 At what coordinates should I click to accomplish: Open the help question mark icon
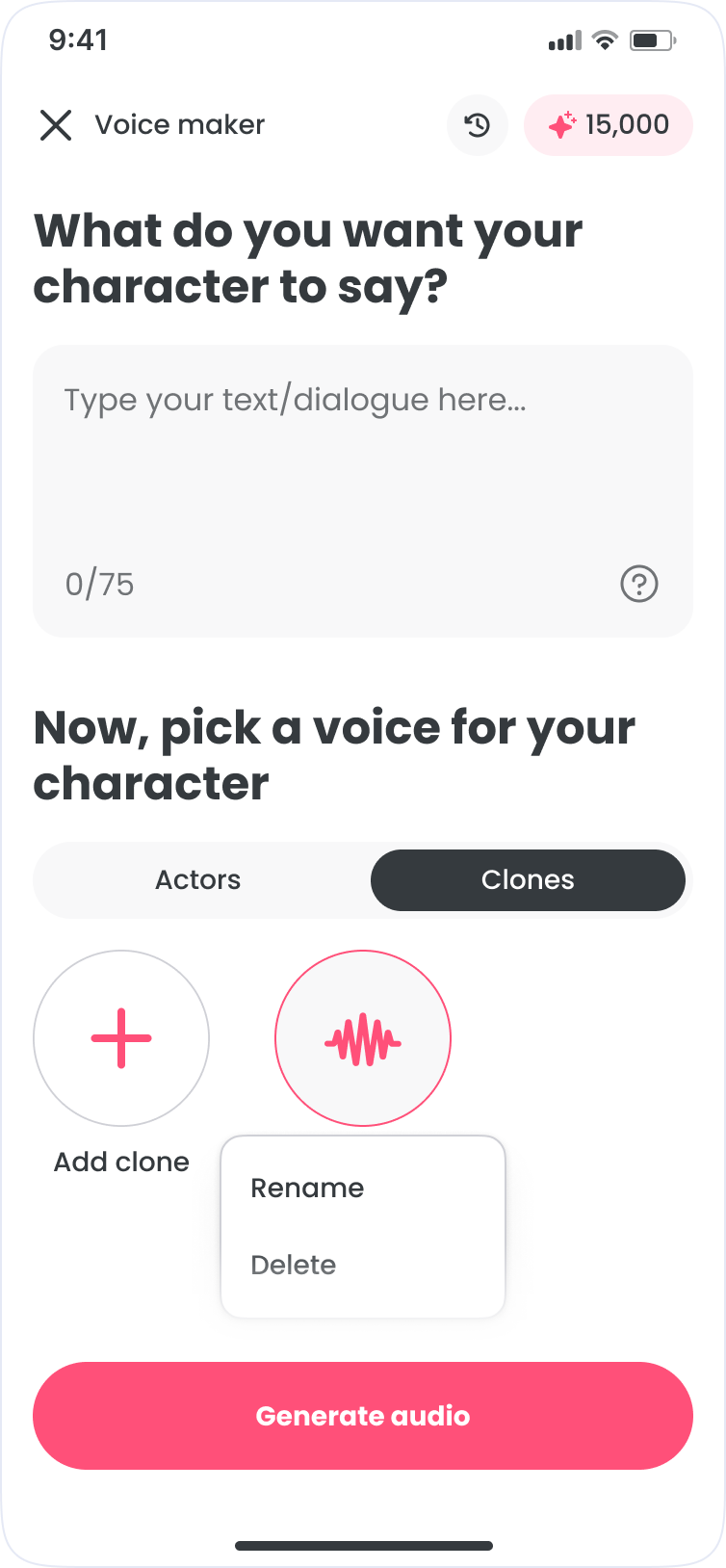[x=639, y=584]
